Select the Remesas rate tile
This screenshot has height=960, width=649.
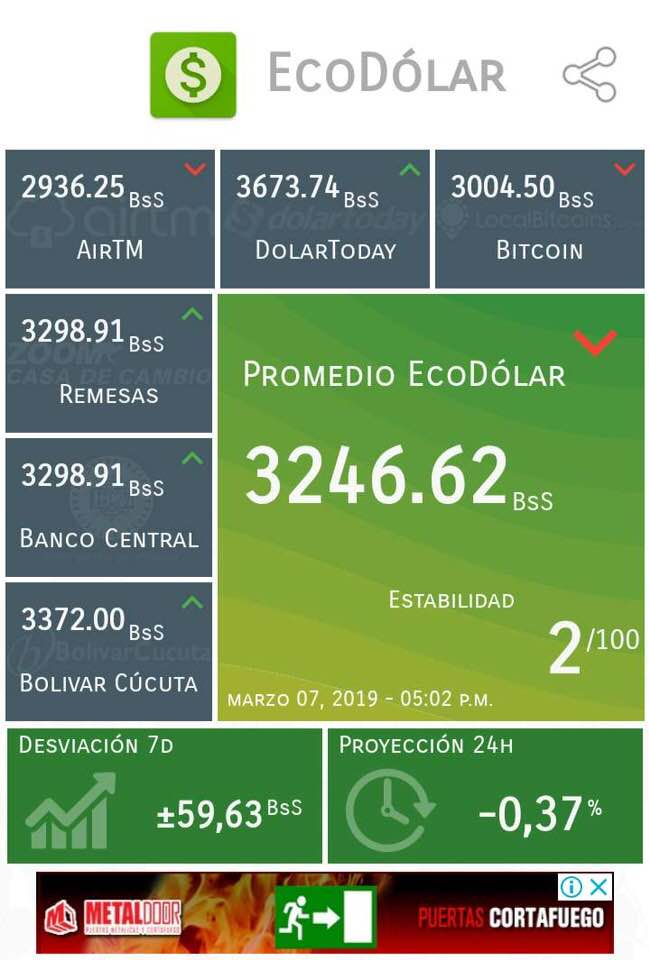point(109,363)
